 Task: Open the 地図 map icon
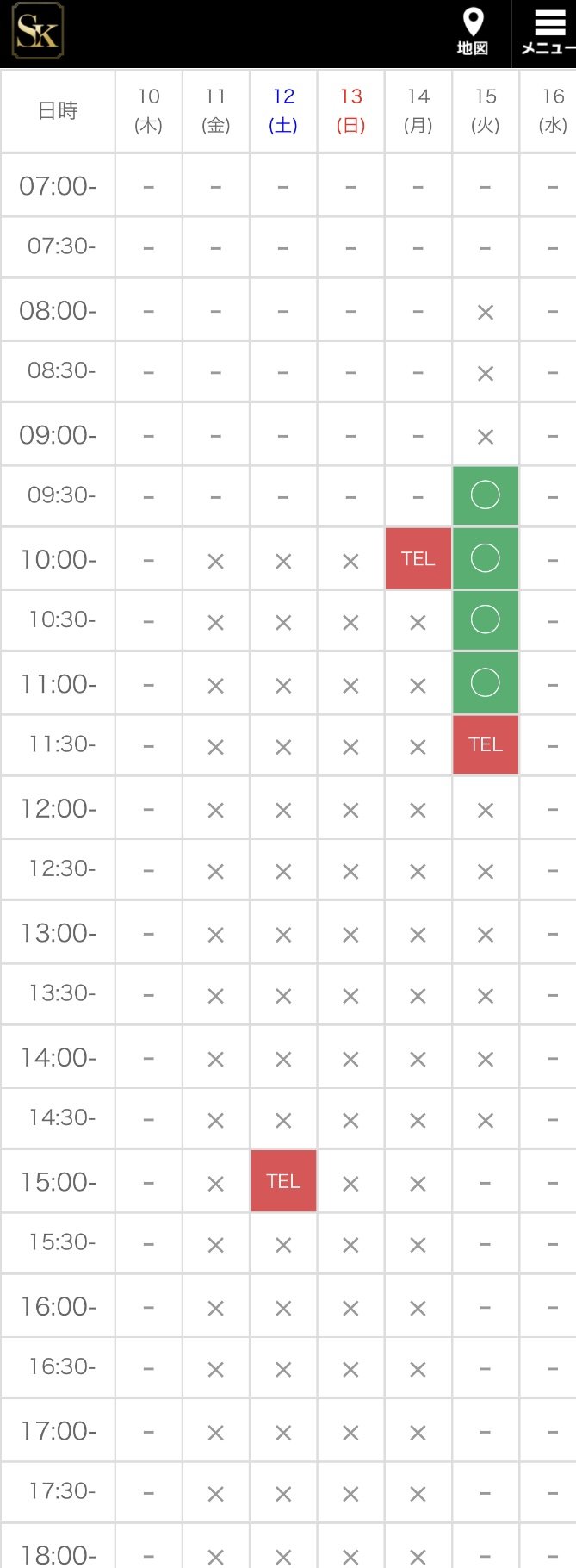(x=472, y=31)
